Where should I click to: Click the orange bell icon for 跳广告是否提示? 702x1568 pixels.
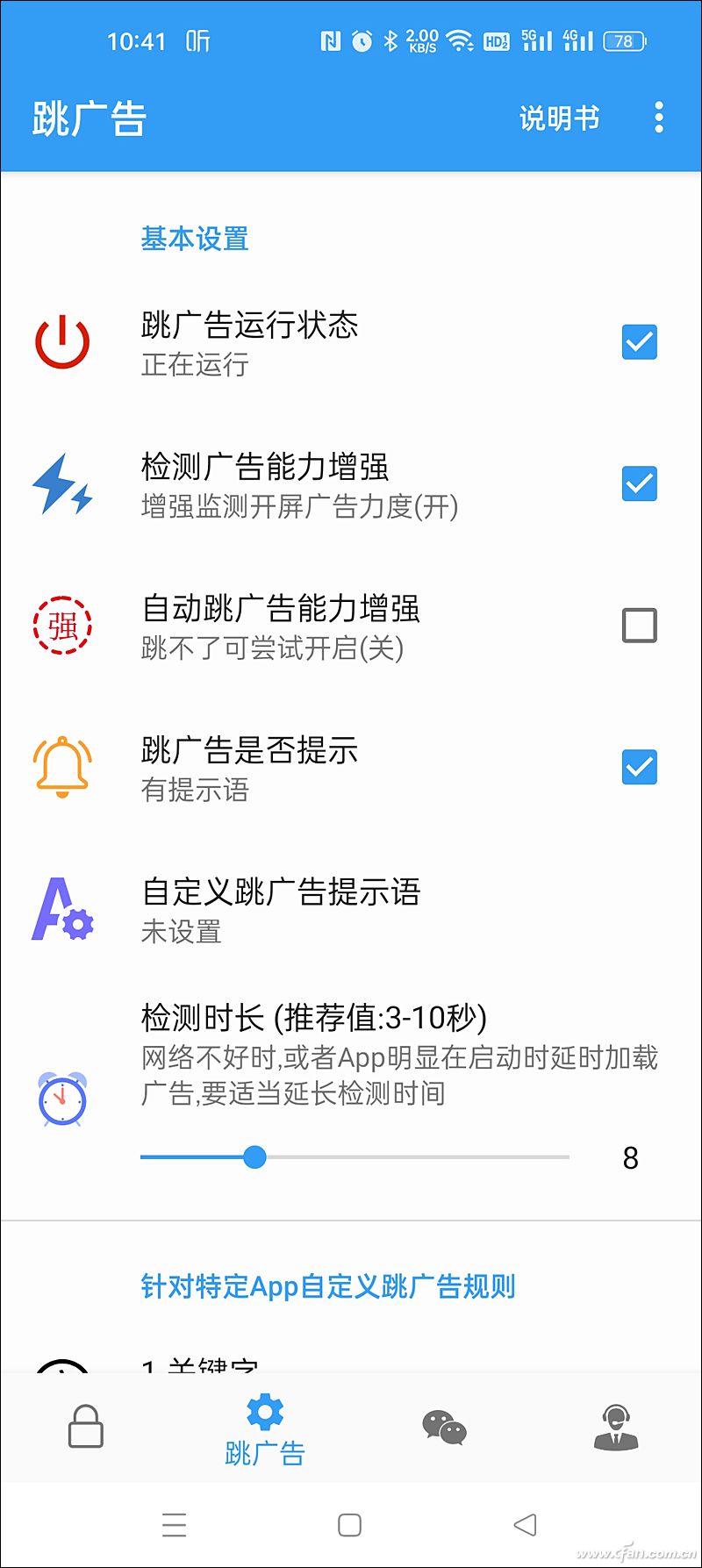click(61, 767)
